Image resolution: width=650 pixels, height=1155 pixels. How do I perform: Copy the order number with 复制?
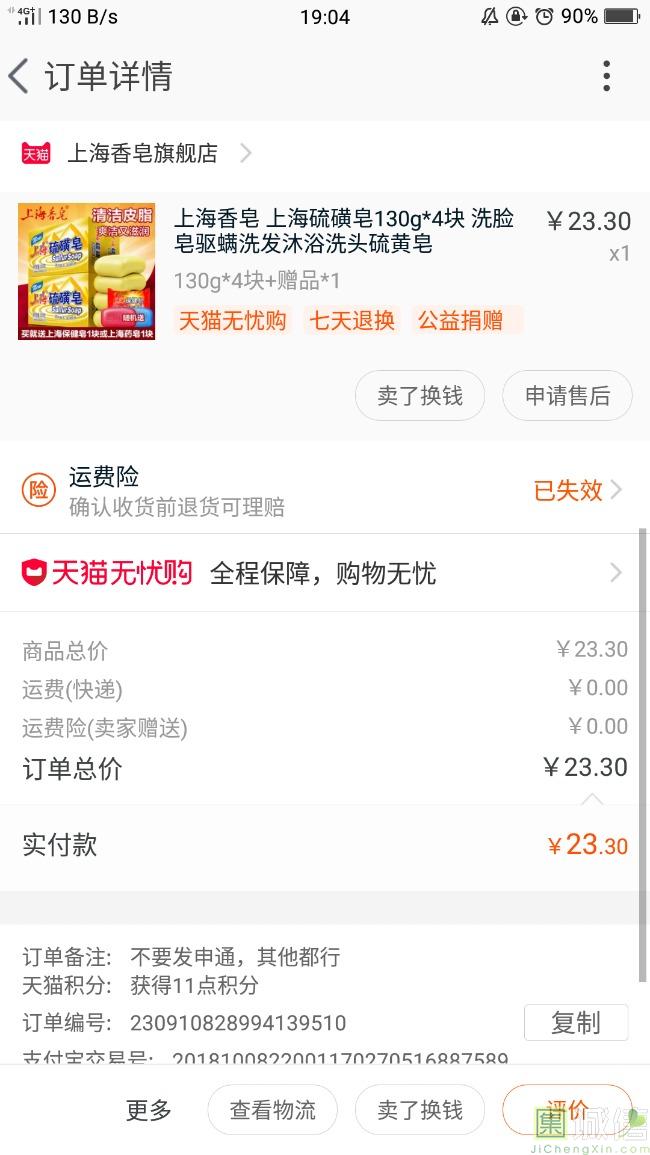576,1023
